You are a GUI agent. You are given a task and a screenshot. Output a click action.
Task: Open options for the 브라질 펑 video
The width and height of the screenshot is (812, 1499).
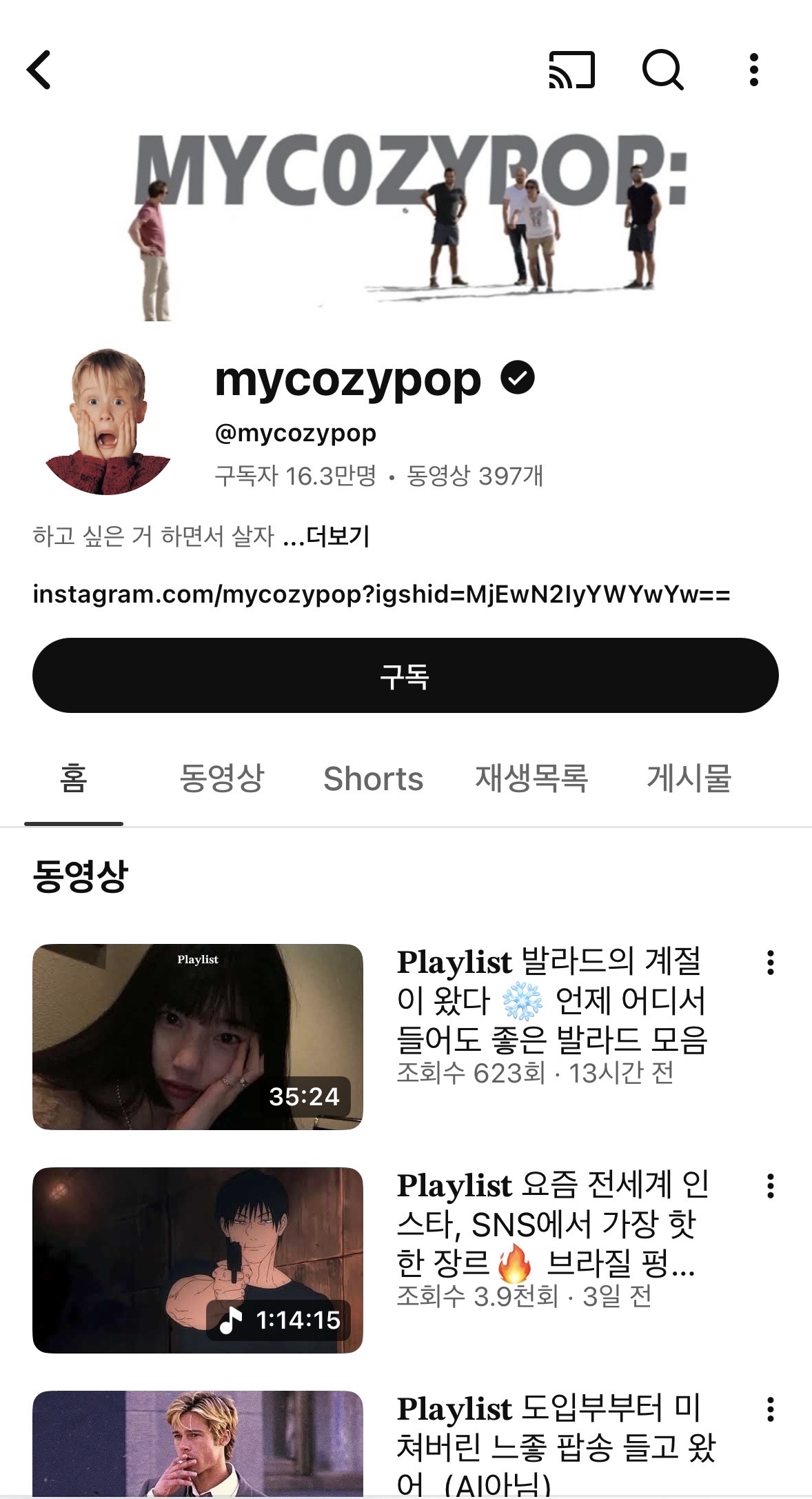771,1186
